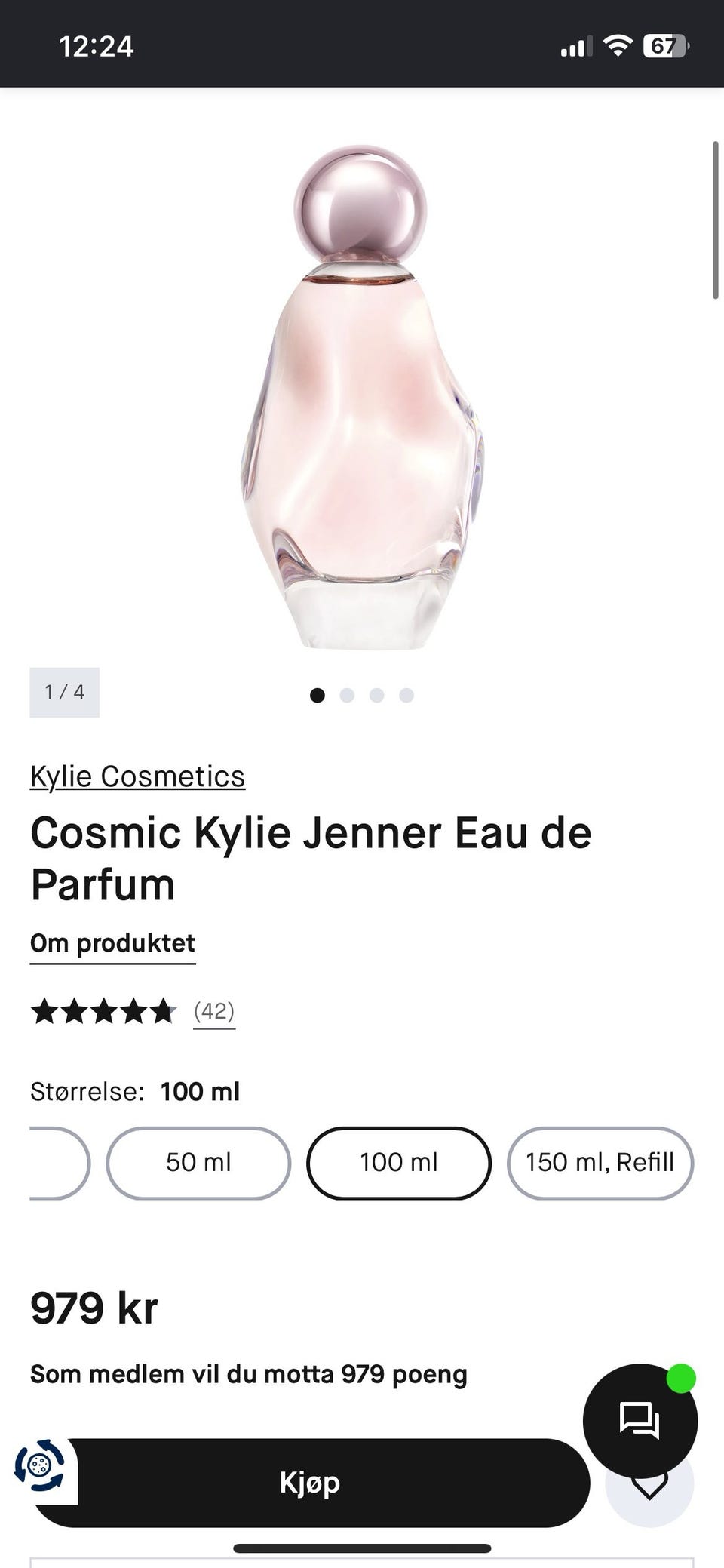724x1568 pixels.
Task: Select the 100 ml size
Action: 399,1163
